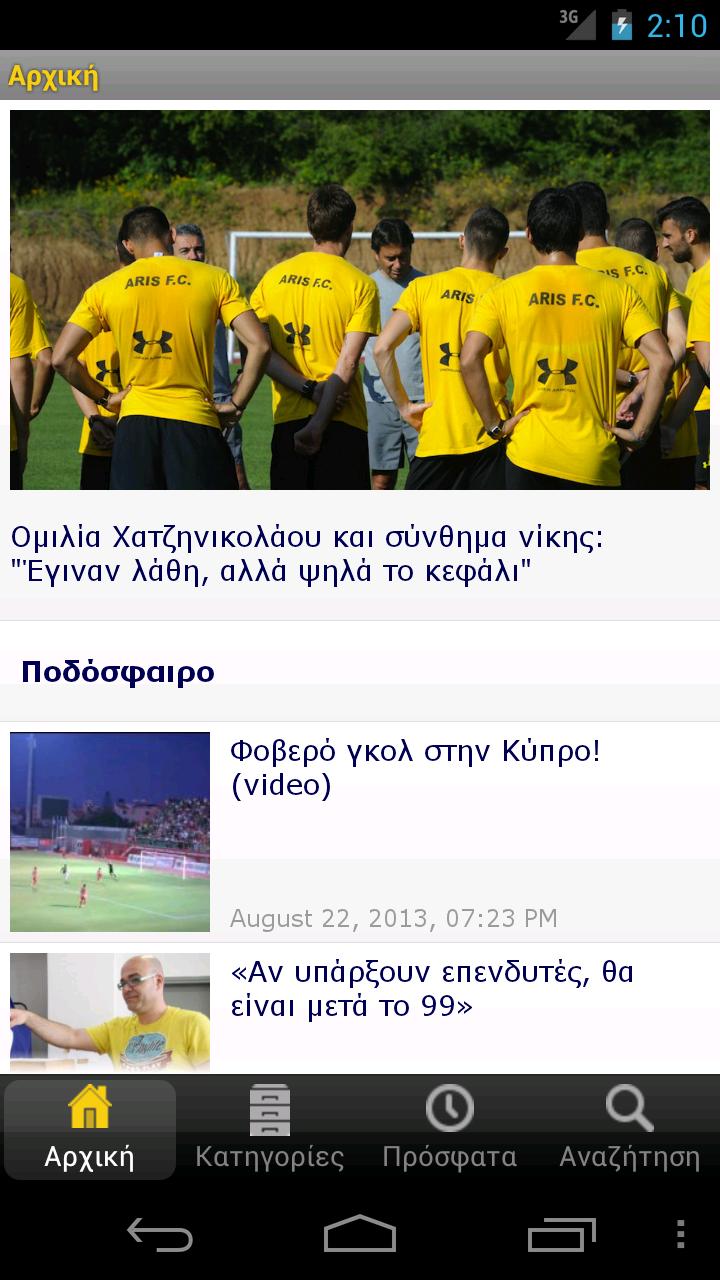
Task: Open the Aris FC team huddle photo
Action: [360, 300]
